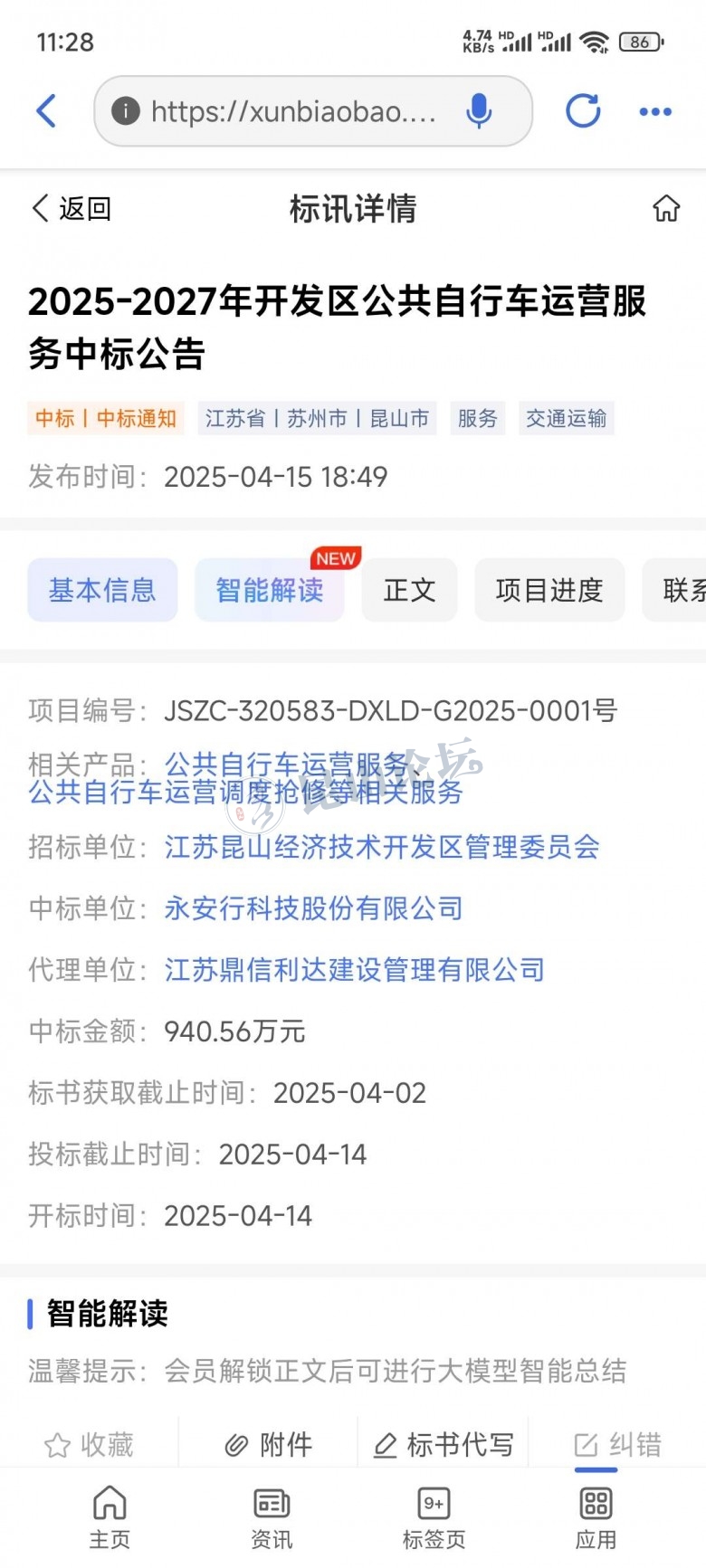
Task: Select the 基本信息 tab
Action: coord(102,590)
